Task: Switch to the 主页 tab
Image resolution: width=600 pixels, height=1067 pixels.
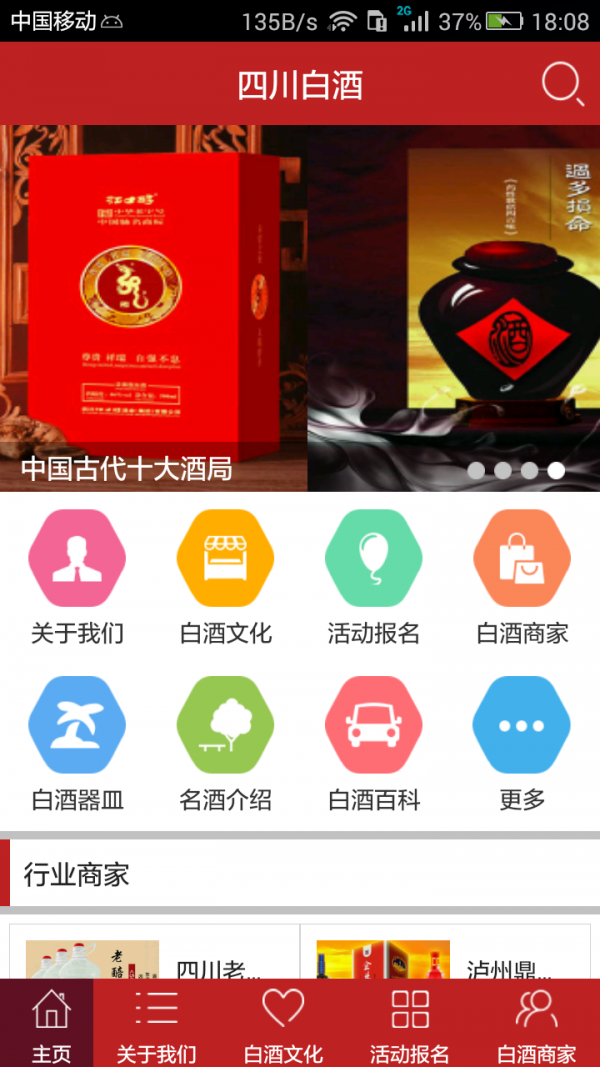Action: point(50,1023)
